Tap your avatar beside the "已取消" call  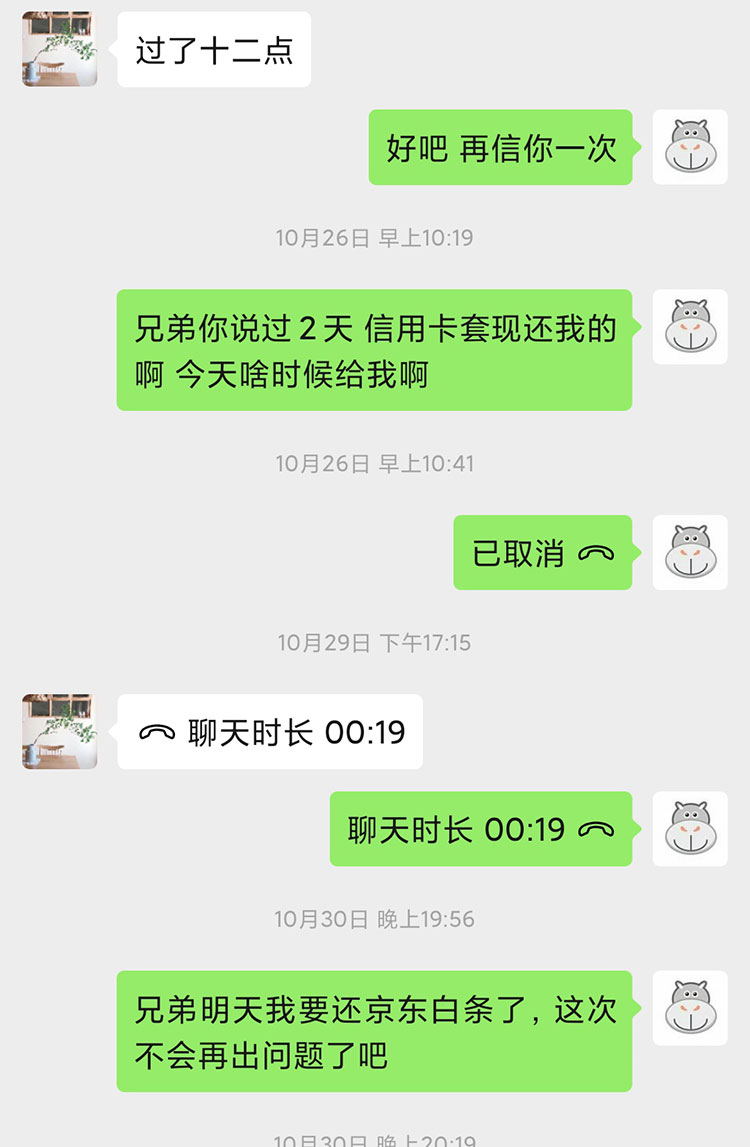point(690,553)
